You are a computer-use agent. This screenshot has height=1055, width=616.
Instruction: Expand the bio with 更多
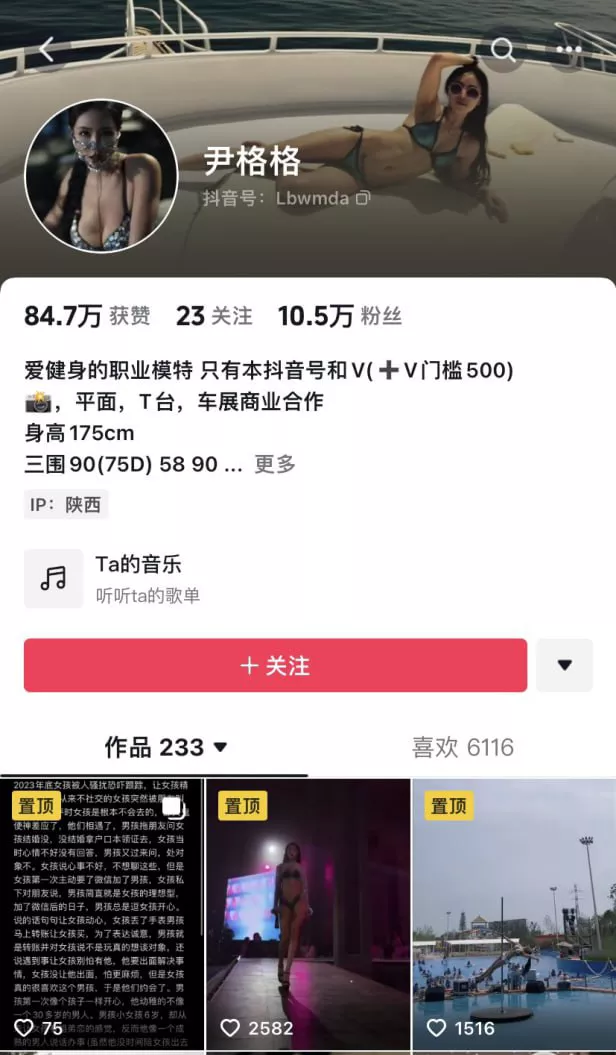(x=275, y=464)
